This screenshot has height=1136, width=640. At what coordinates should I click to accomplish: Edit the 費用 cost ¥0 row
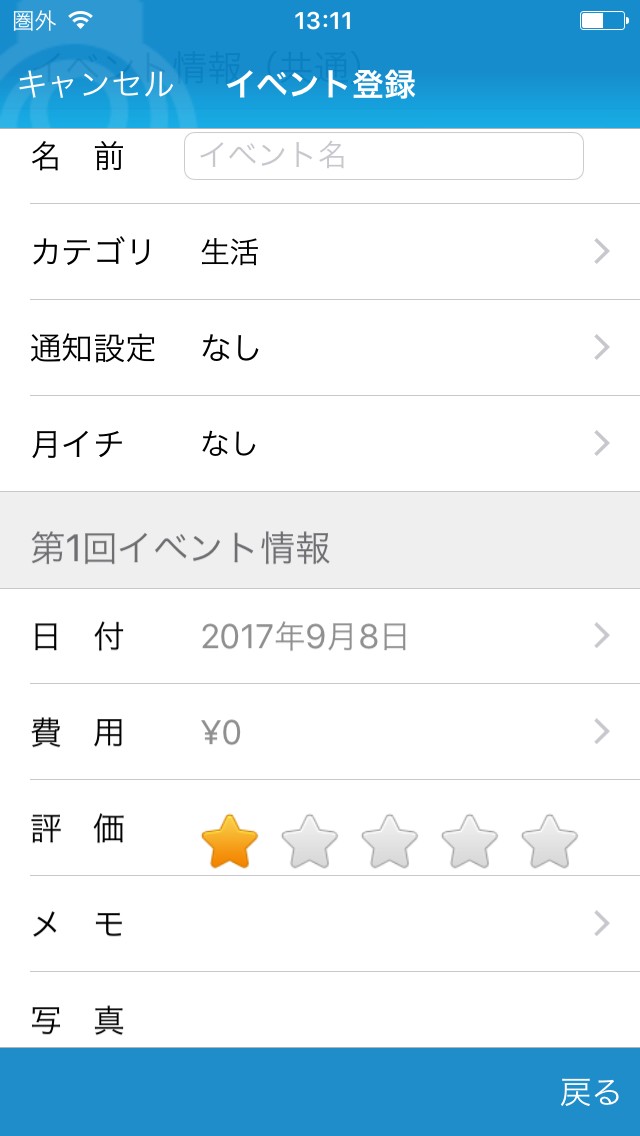point(320,733)
